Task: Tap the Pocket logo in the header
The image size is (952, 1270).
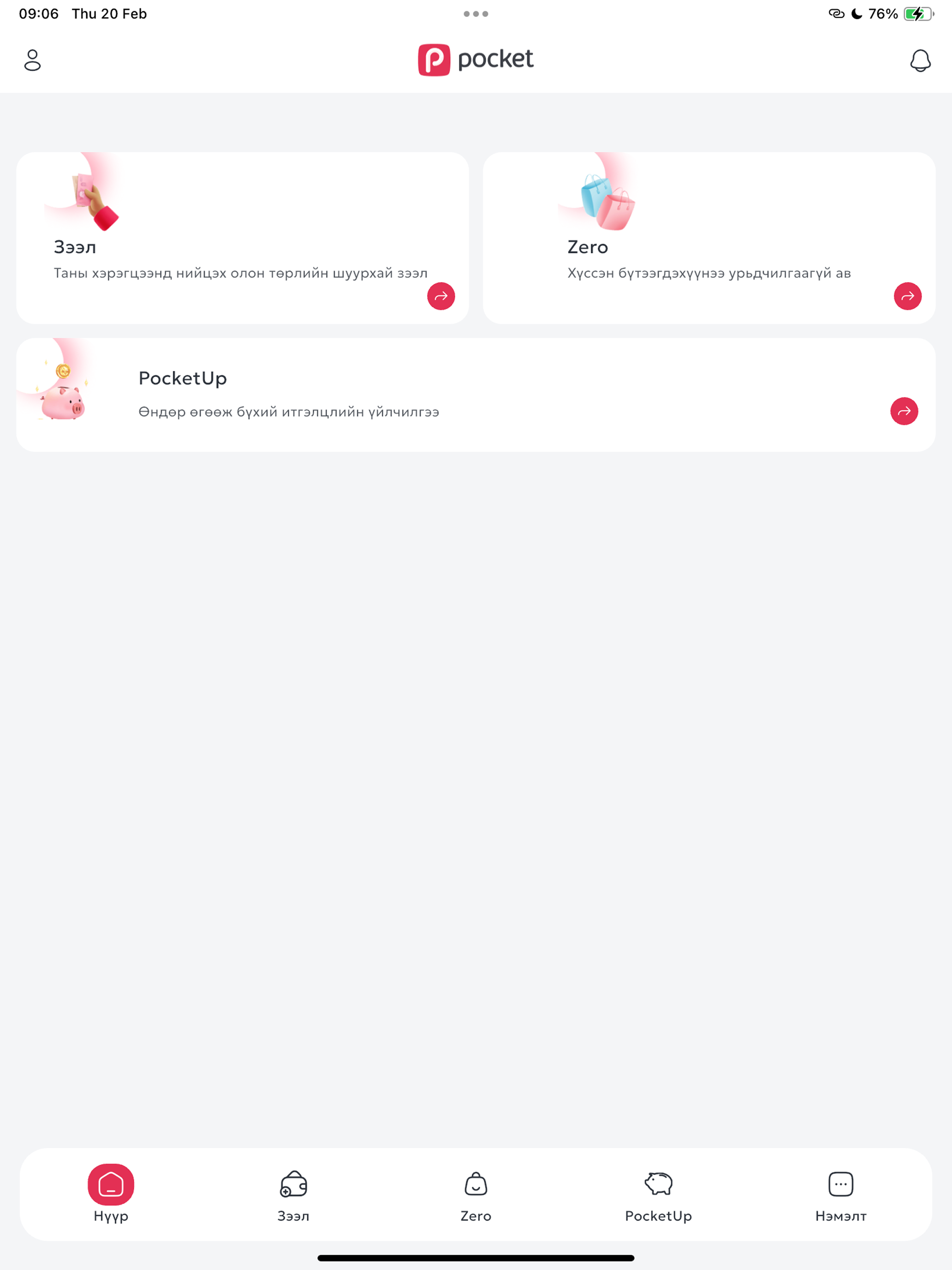Action: pos(476,59)
